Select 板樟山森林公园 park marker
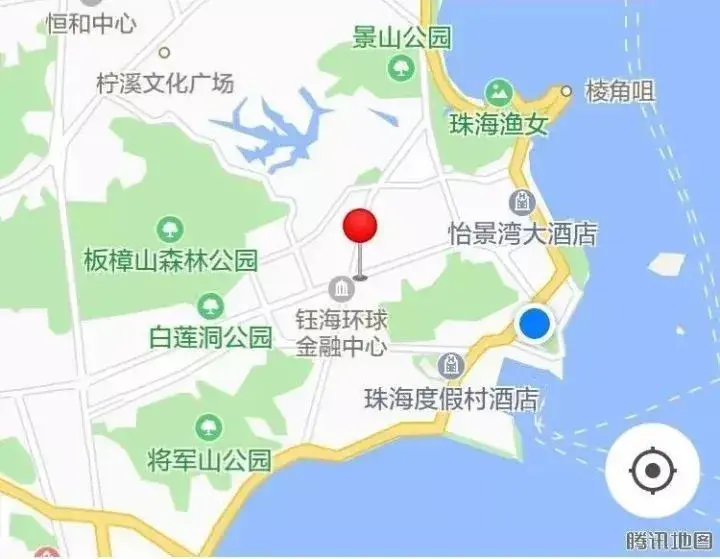 [171, 230]
